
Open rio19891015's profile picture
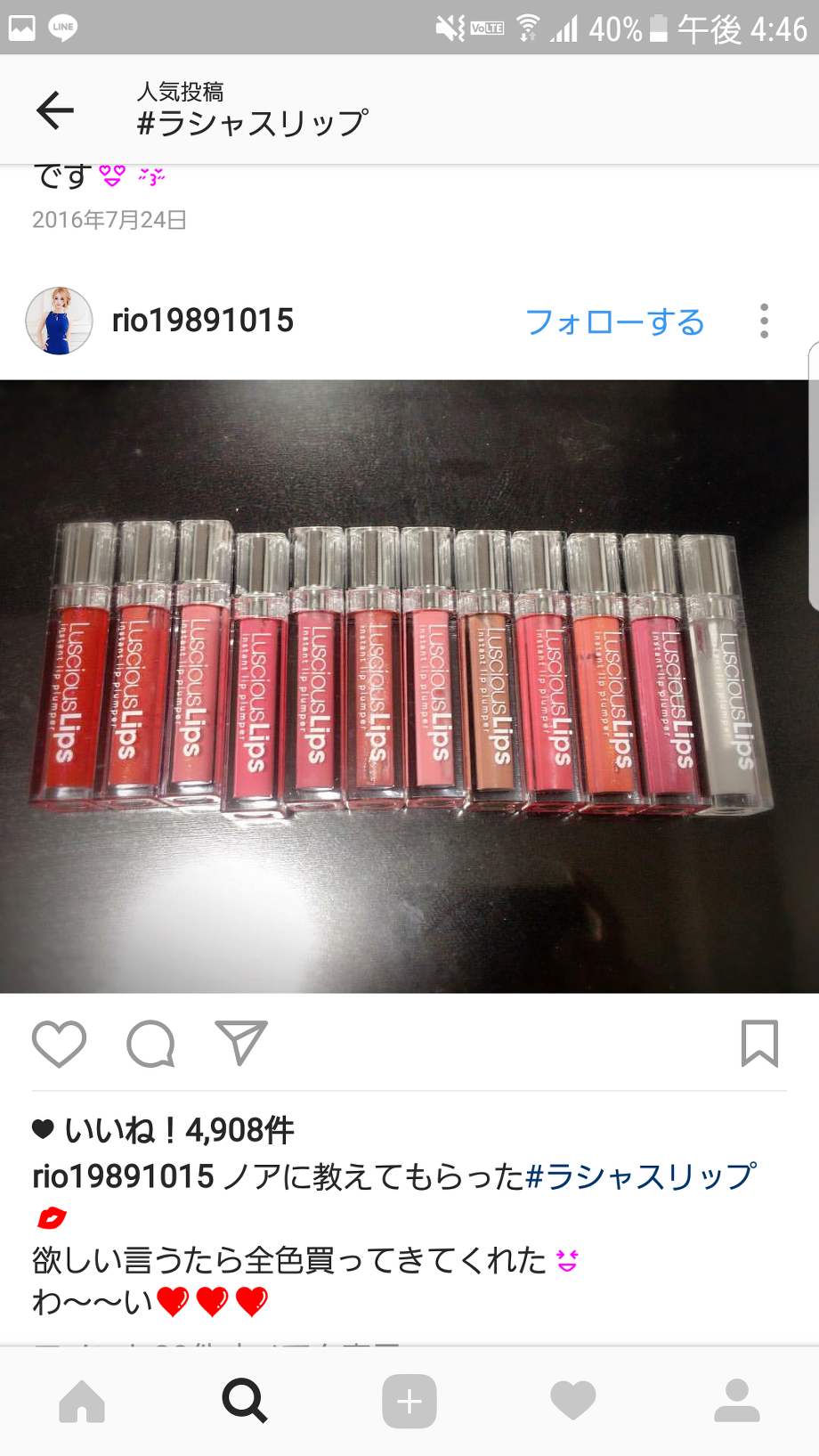point(59,321)
